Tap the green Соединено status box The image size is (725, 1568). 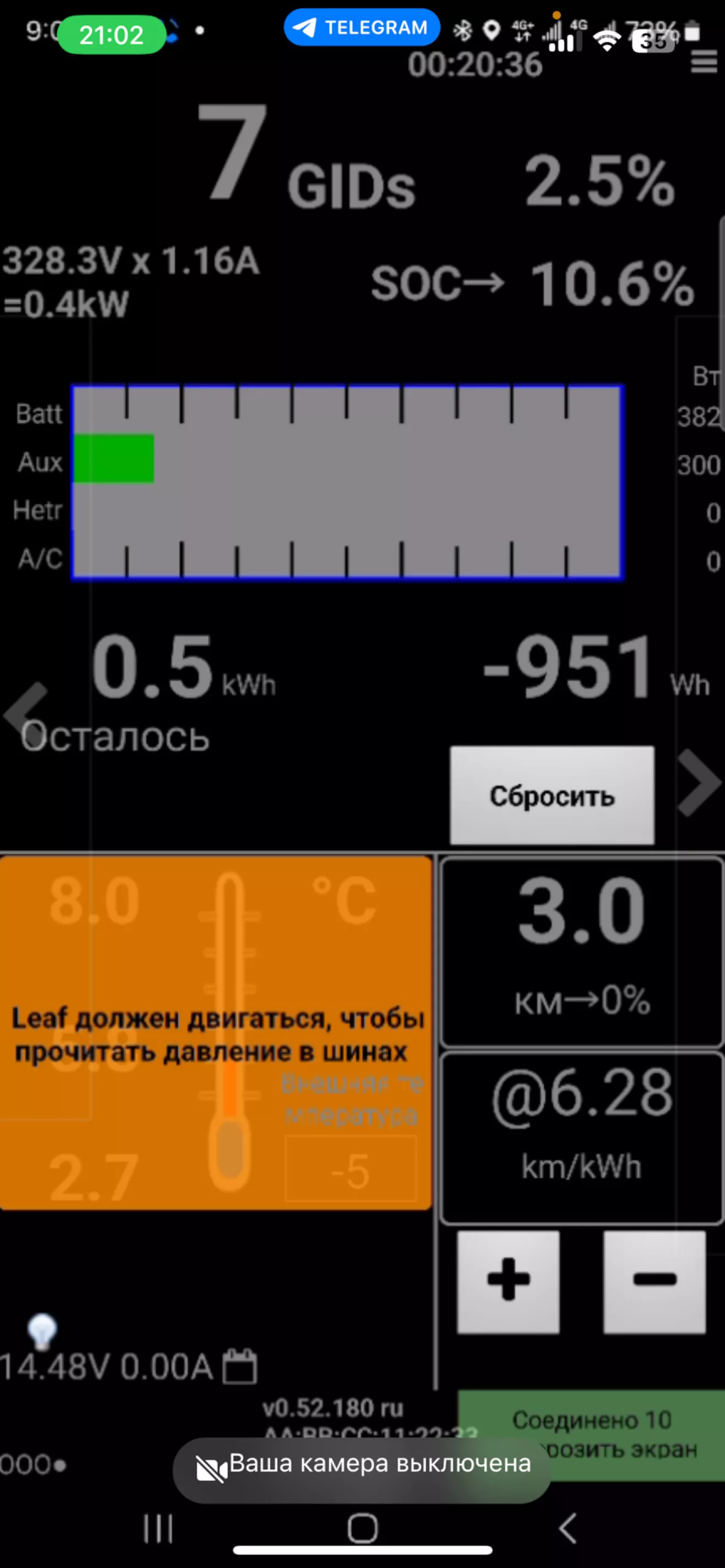590,1435
